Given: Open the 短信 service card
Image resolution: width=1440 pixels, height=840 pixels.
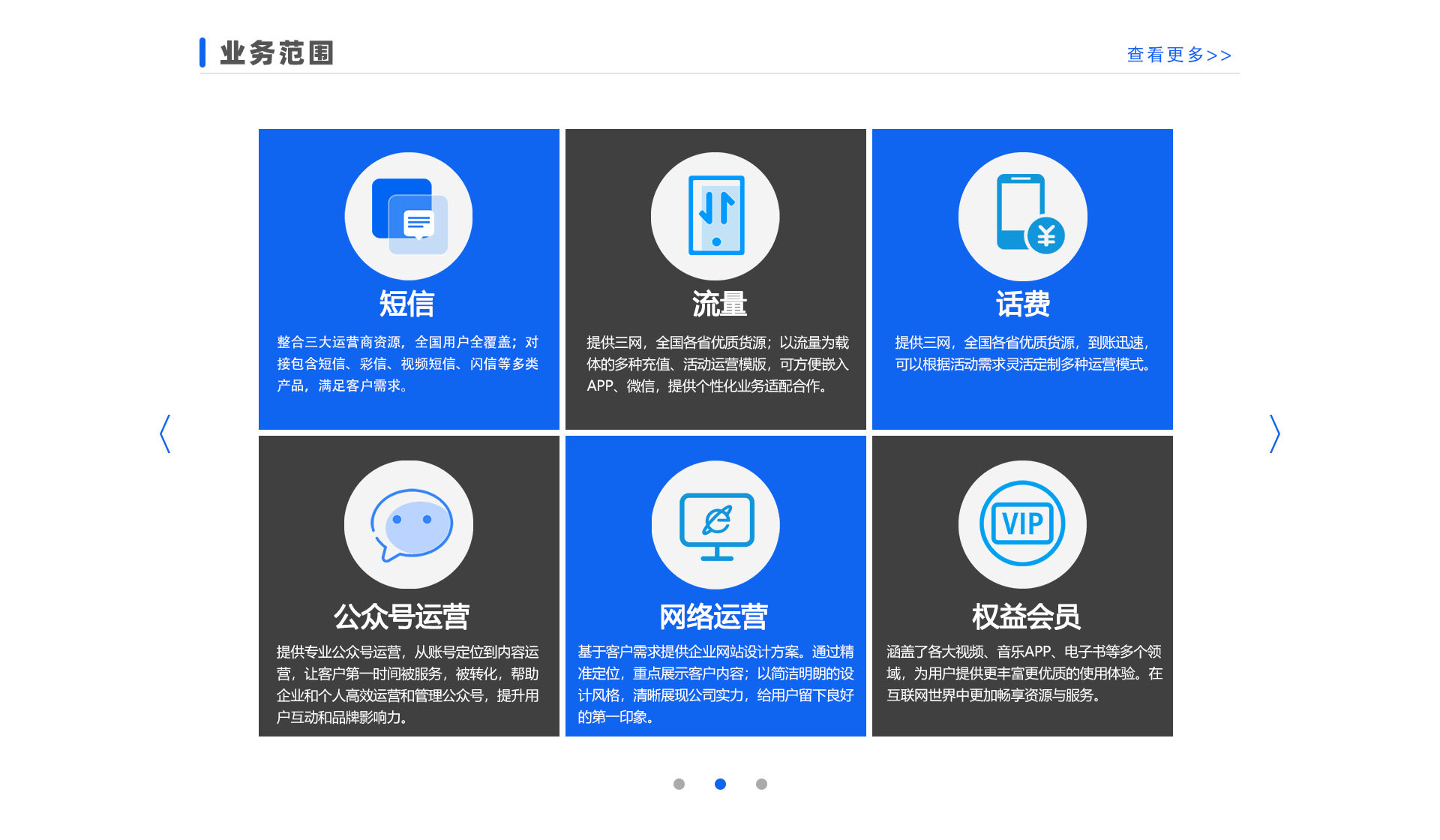Looking at the screenshot, I should click(409, 279).
